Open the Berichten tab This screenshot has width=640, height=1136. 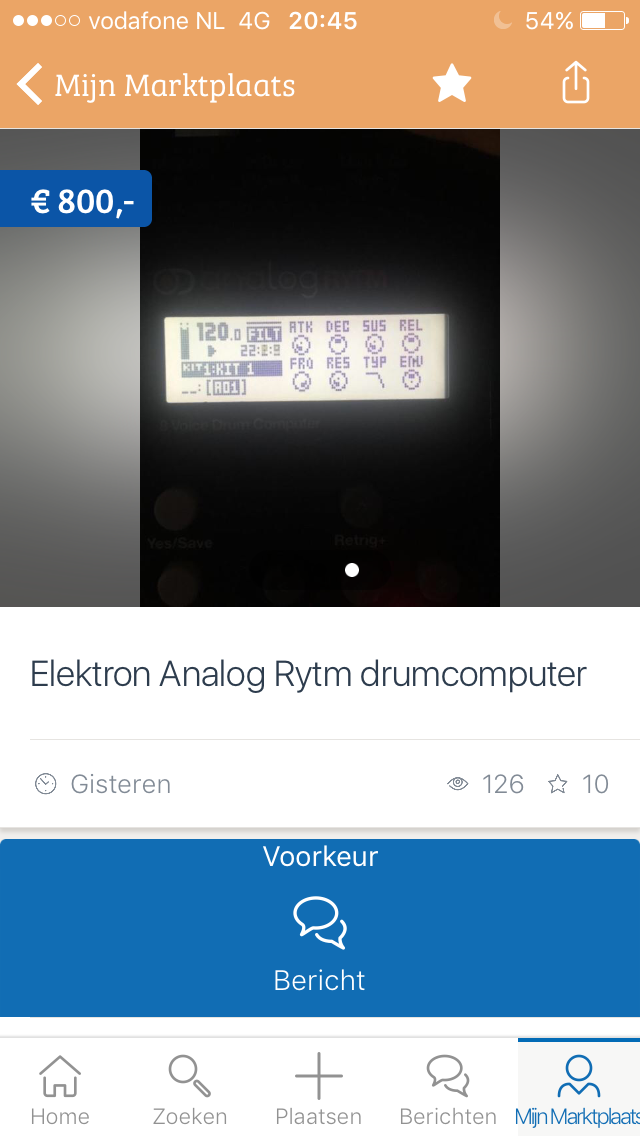click(448, 1088)
